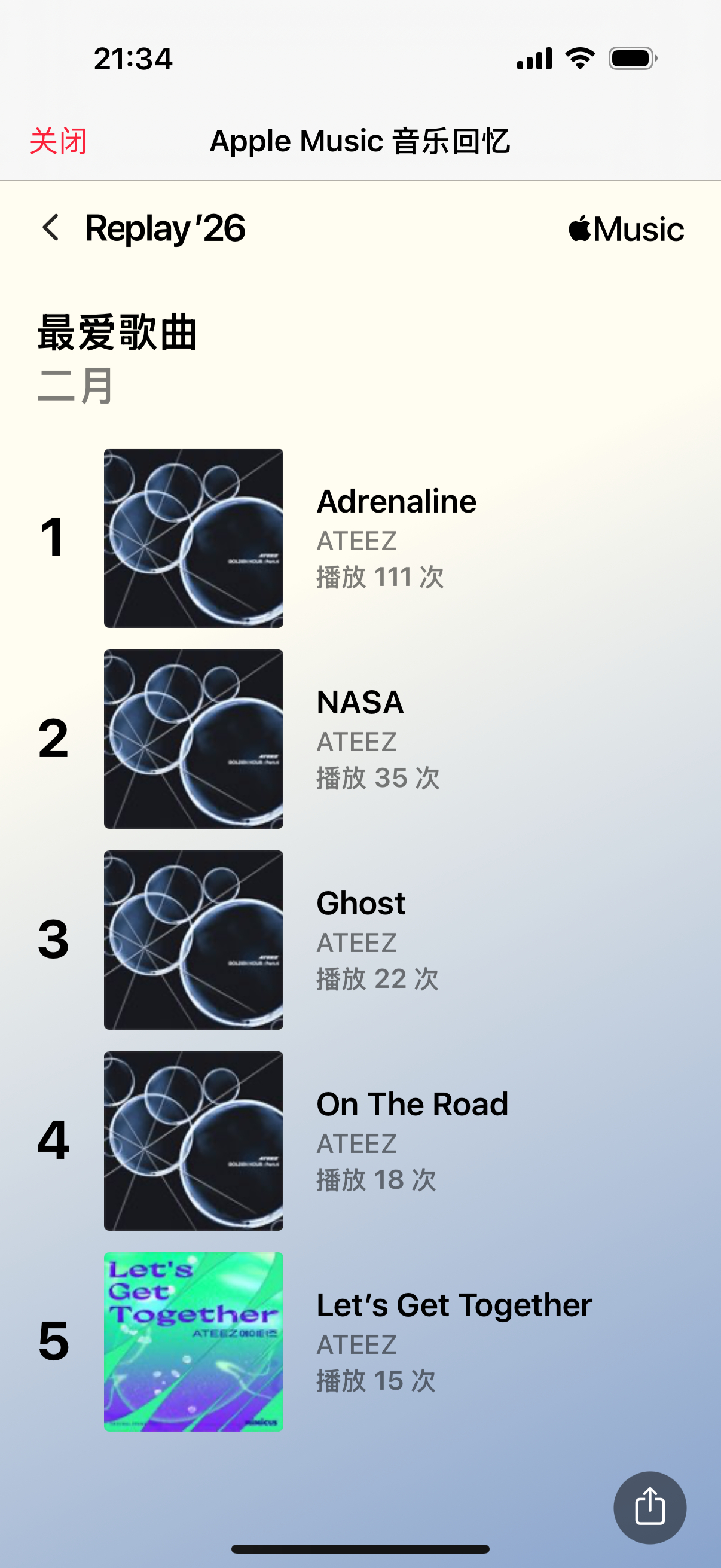Open the Let's Get Together song row

[x=360, y=1341]
